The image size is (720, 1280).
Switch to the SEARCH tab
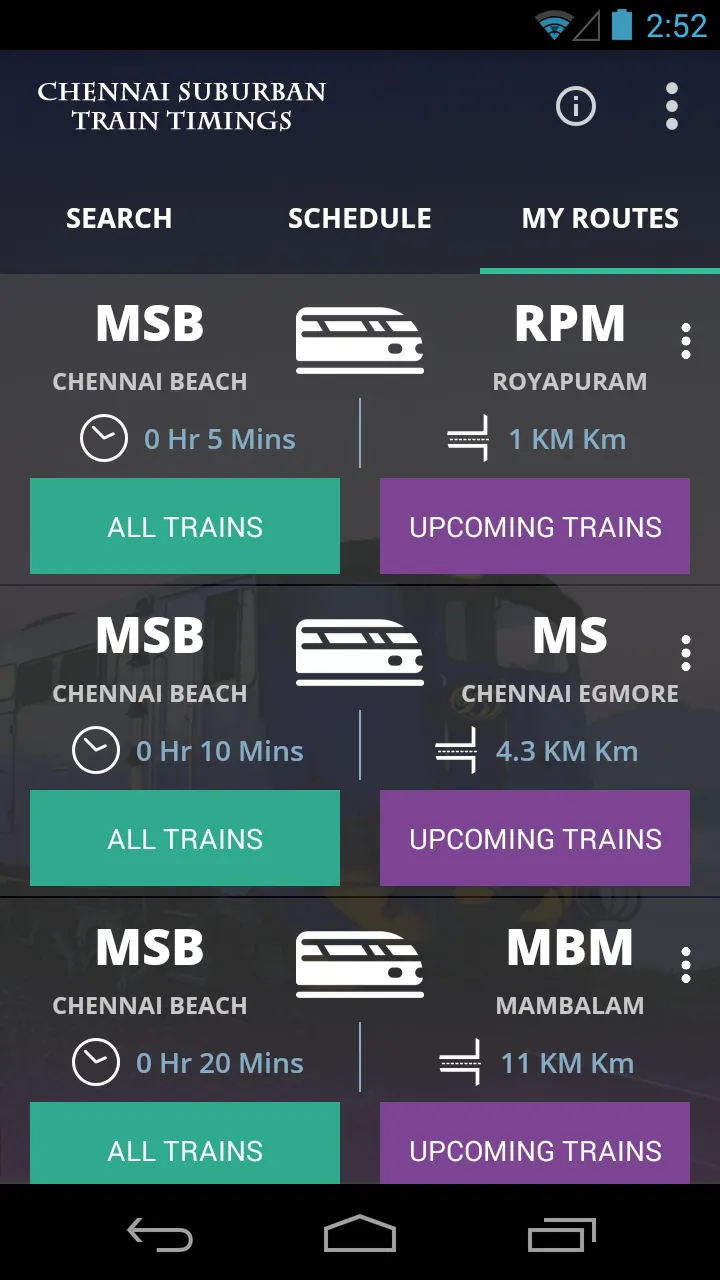[x=119, y=219]
